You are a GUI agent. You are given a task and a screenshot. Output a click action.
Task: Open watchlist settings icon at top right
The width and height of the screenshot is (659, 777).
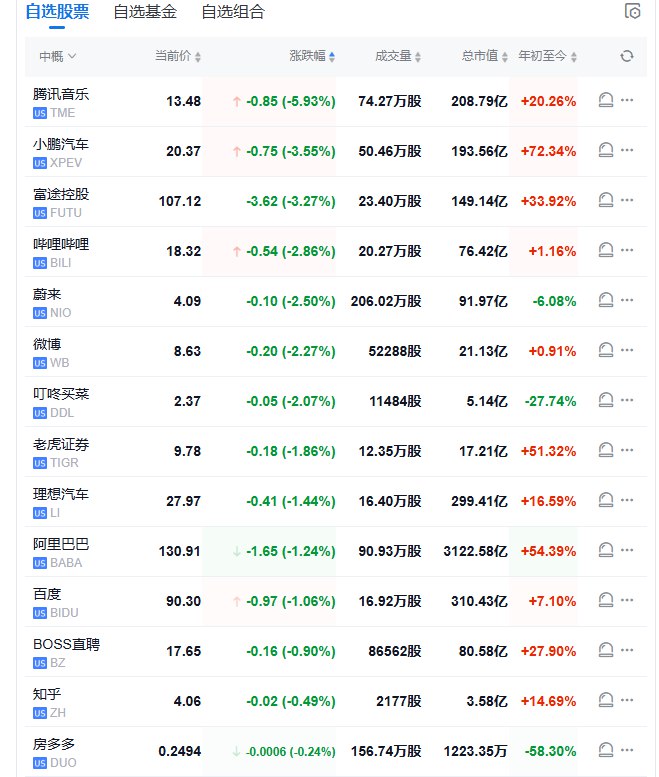click(x=632, y=12)
